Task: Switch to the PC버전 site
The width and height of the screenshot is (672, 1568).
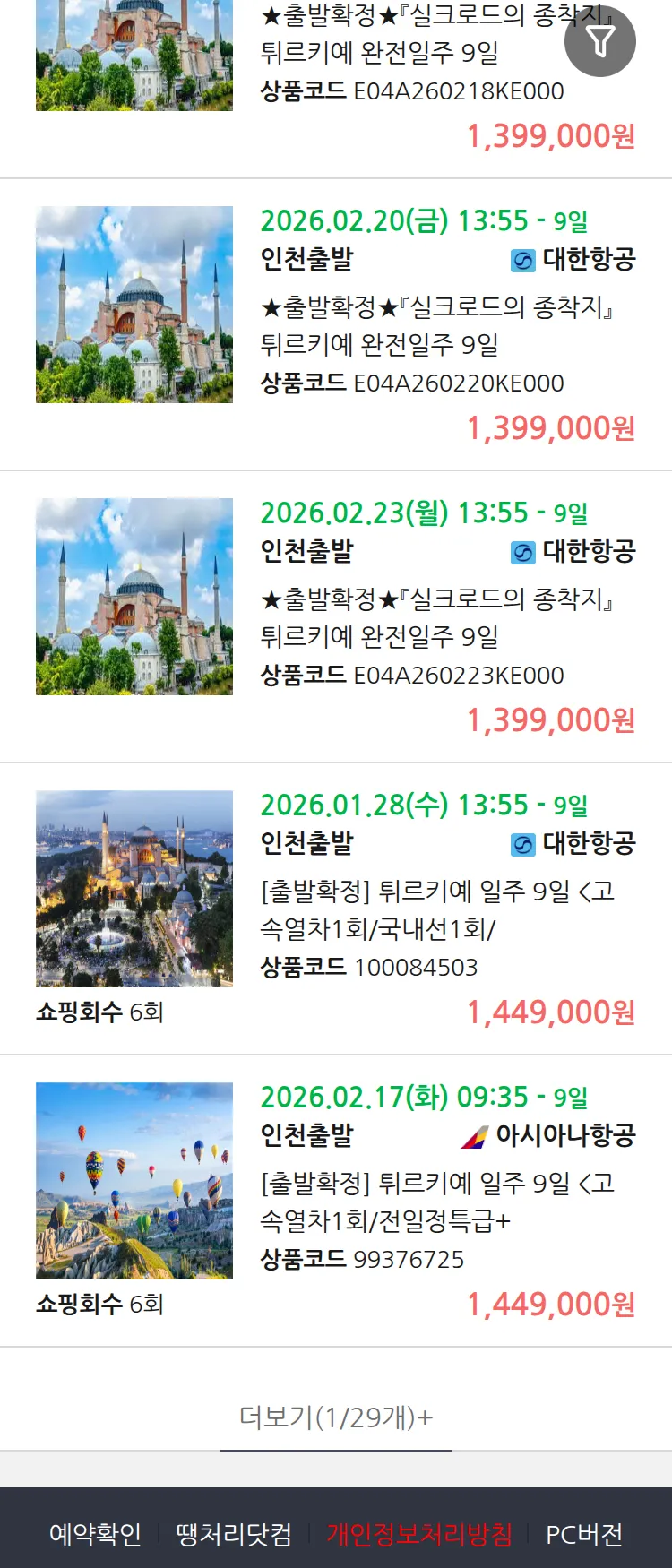Action: click(584, 1534)
